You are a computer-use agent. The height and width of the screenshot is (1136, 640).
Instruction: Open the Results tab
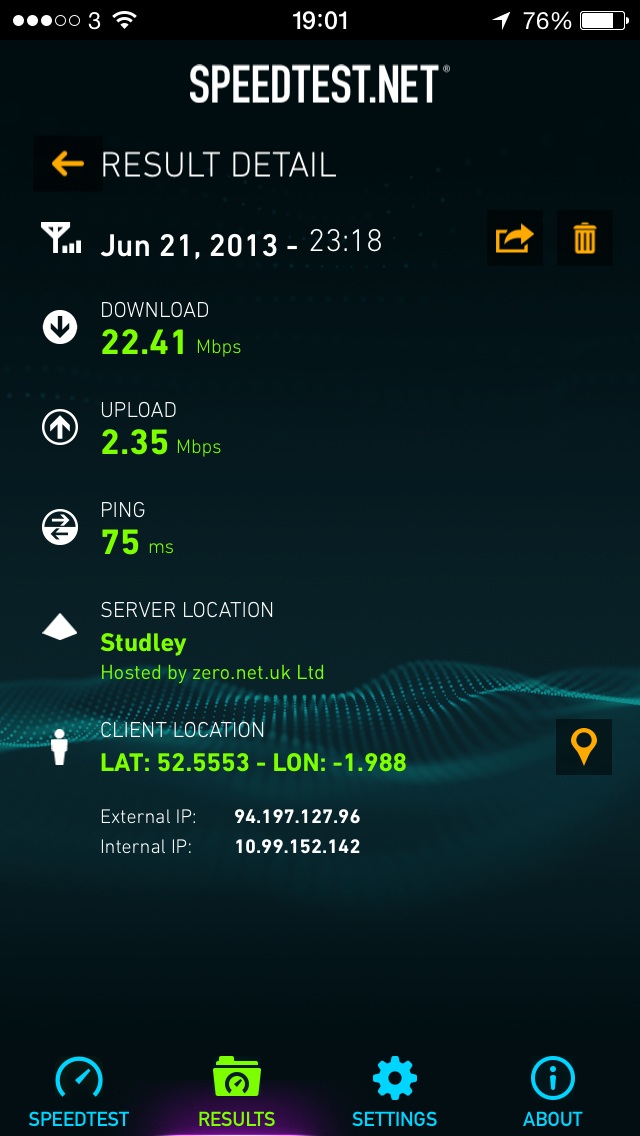[236, 1093]
